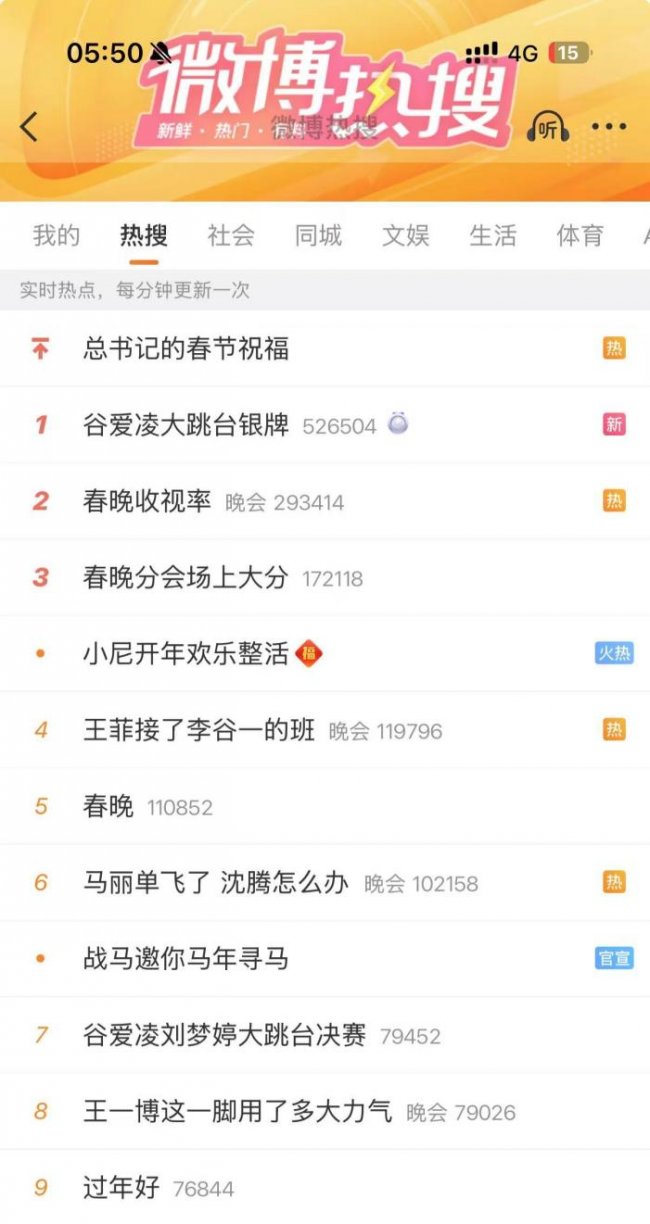650x1224 pixels.
Task: Open the three-dot overflow menu
Action: [x=609, y=127]
